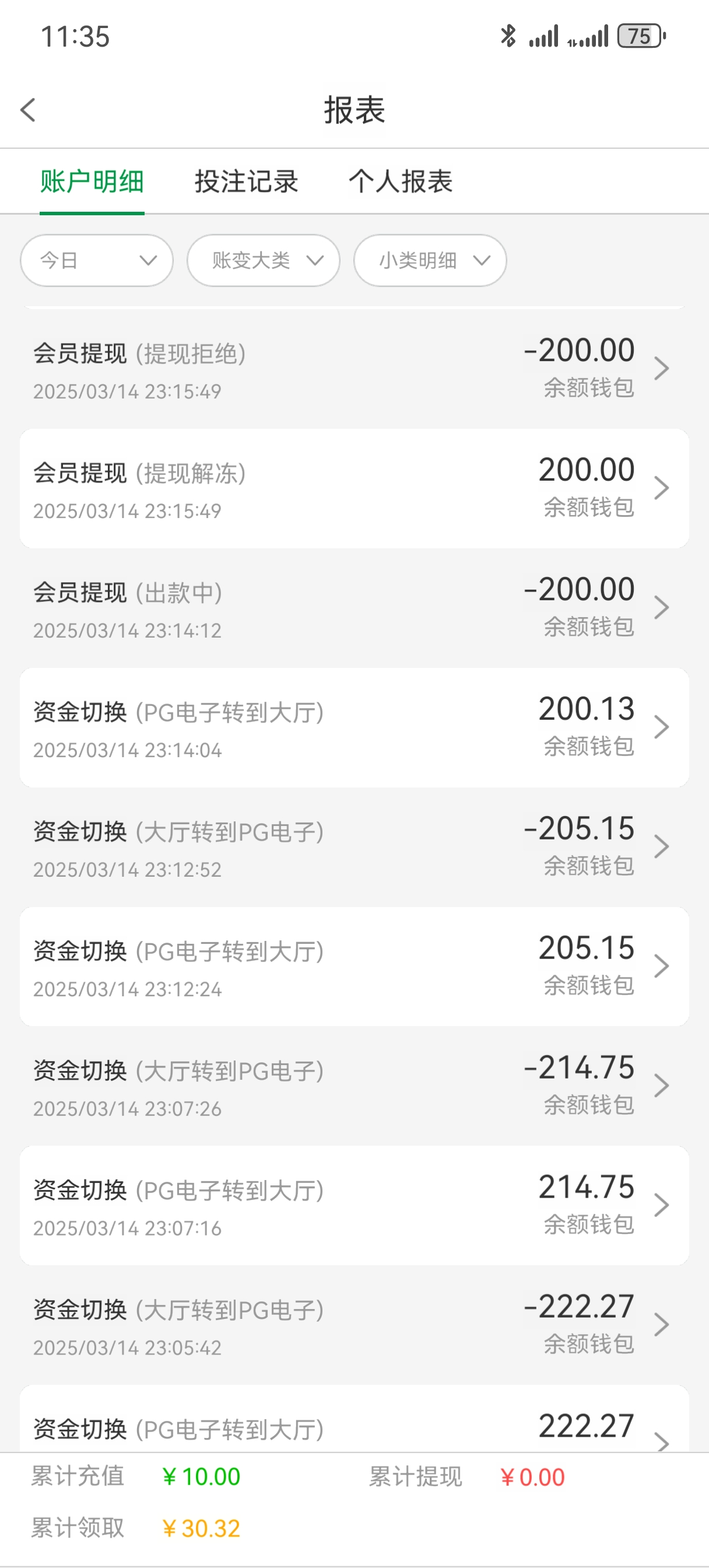
Task: Switch to the 个人报表 tab
Action: (x=401, y=181)
